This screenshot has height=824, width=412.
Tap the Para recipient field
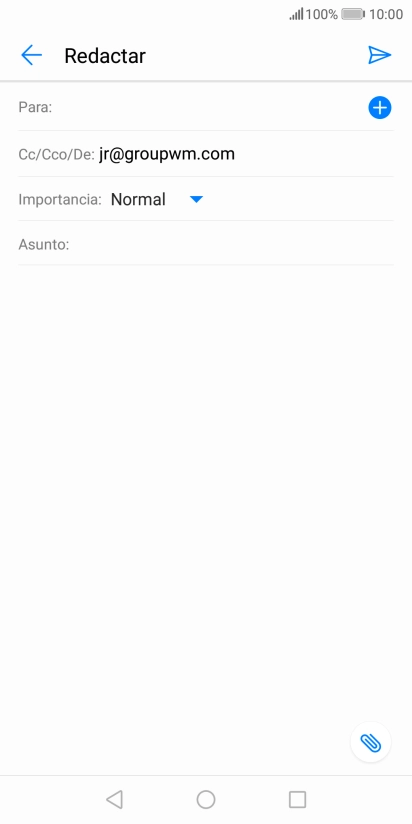click(x=206, y=108)
